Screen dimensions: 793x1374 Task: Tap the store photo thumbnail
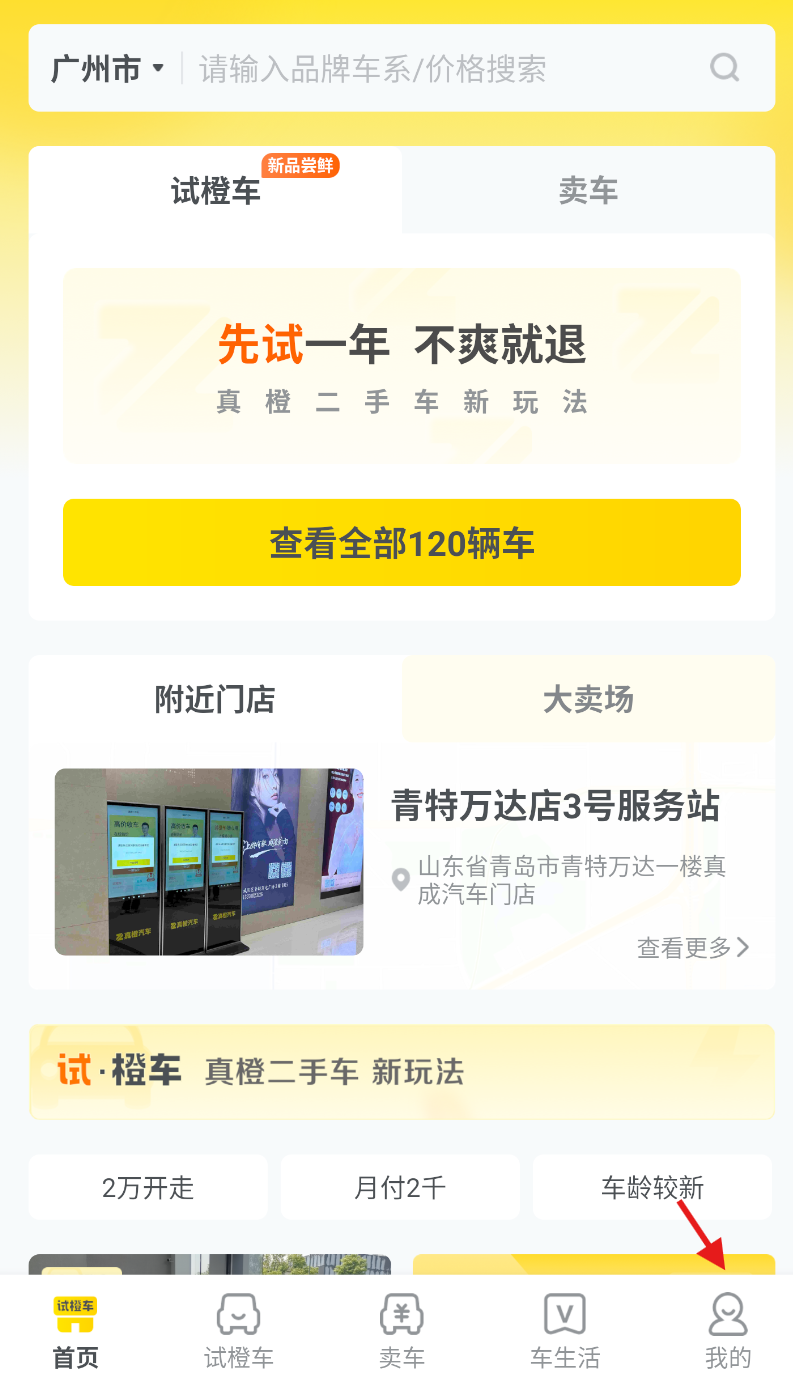click(208, 862)
